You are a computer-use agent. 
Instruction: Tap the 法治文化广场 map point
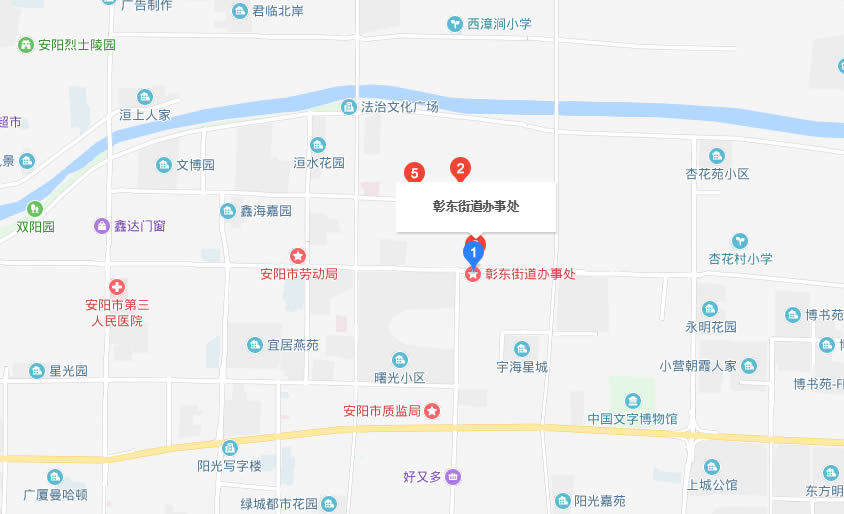(349, 107)
